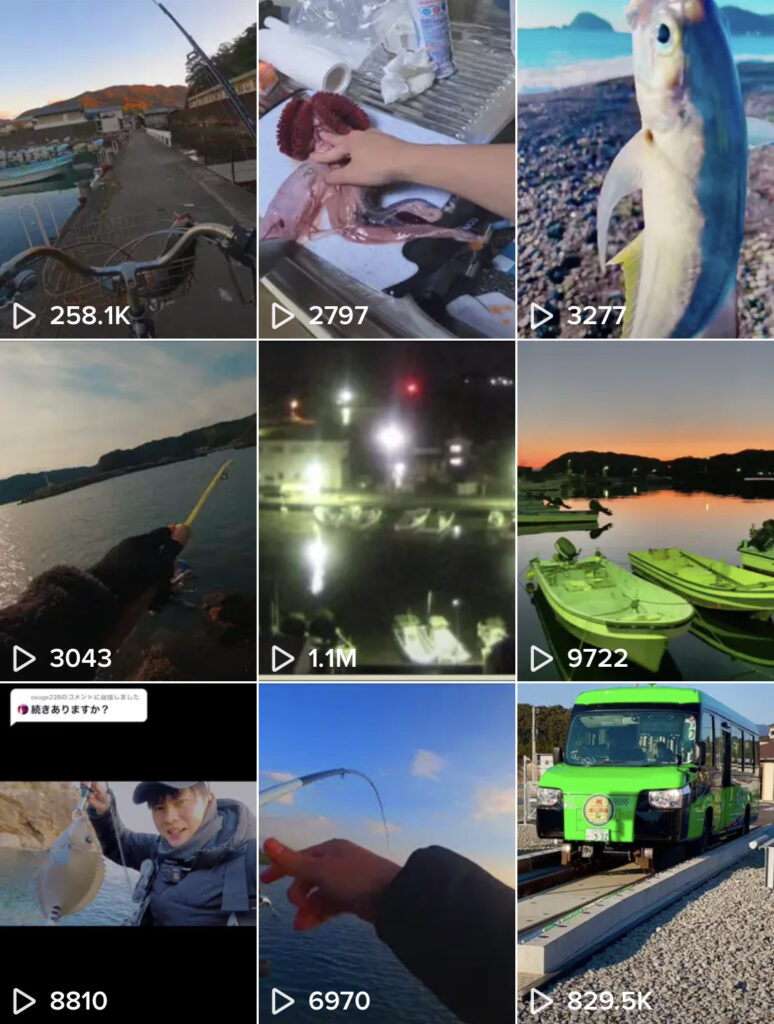This screenshot has height=1024, width=774.
Task: Open the green rail bus video, 829.5K views
Action: point(645,853)
